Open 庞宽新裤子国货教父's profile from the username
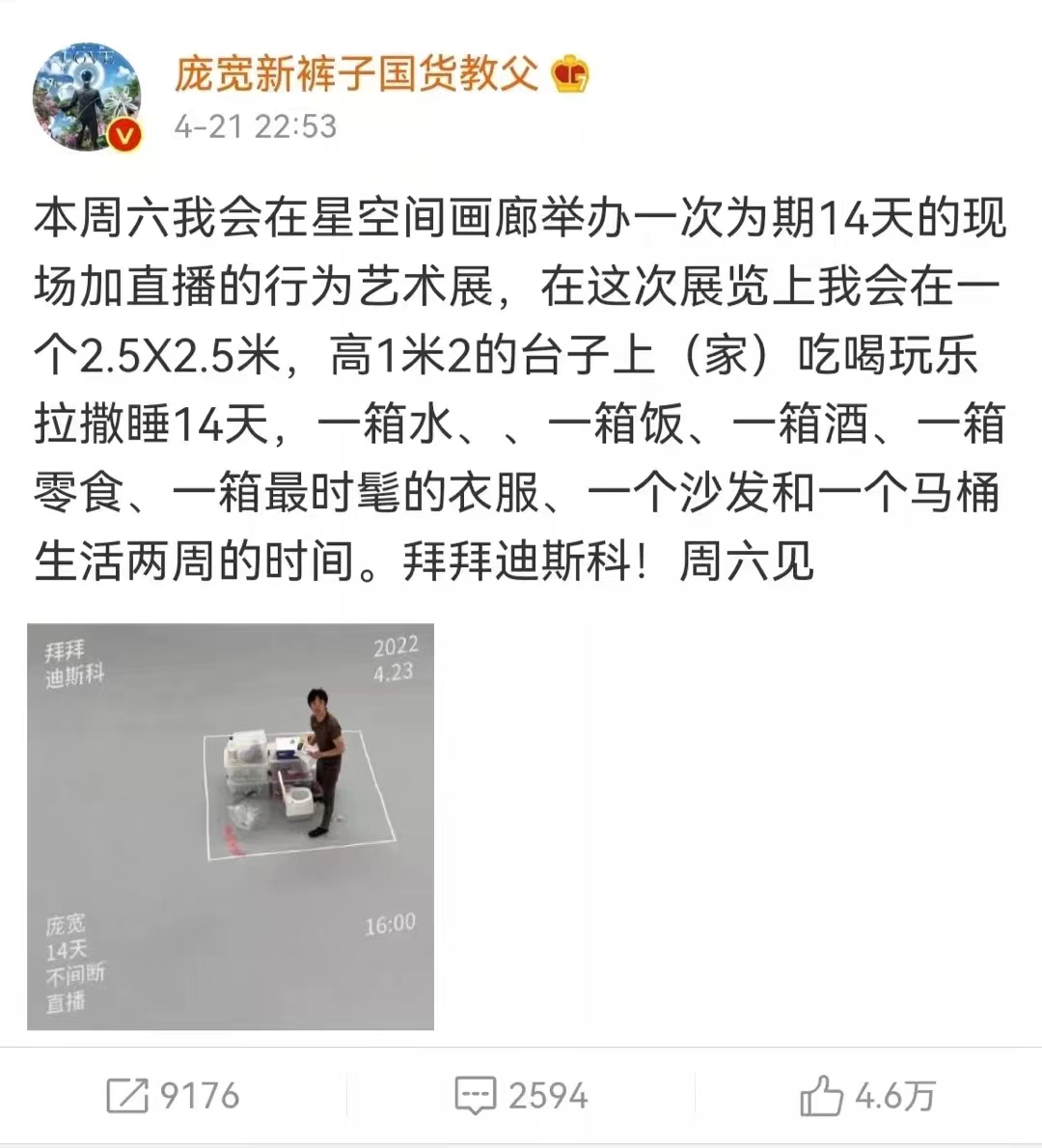Viewport: 1042px width, 1148px height. click(355, 74)
